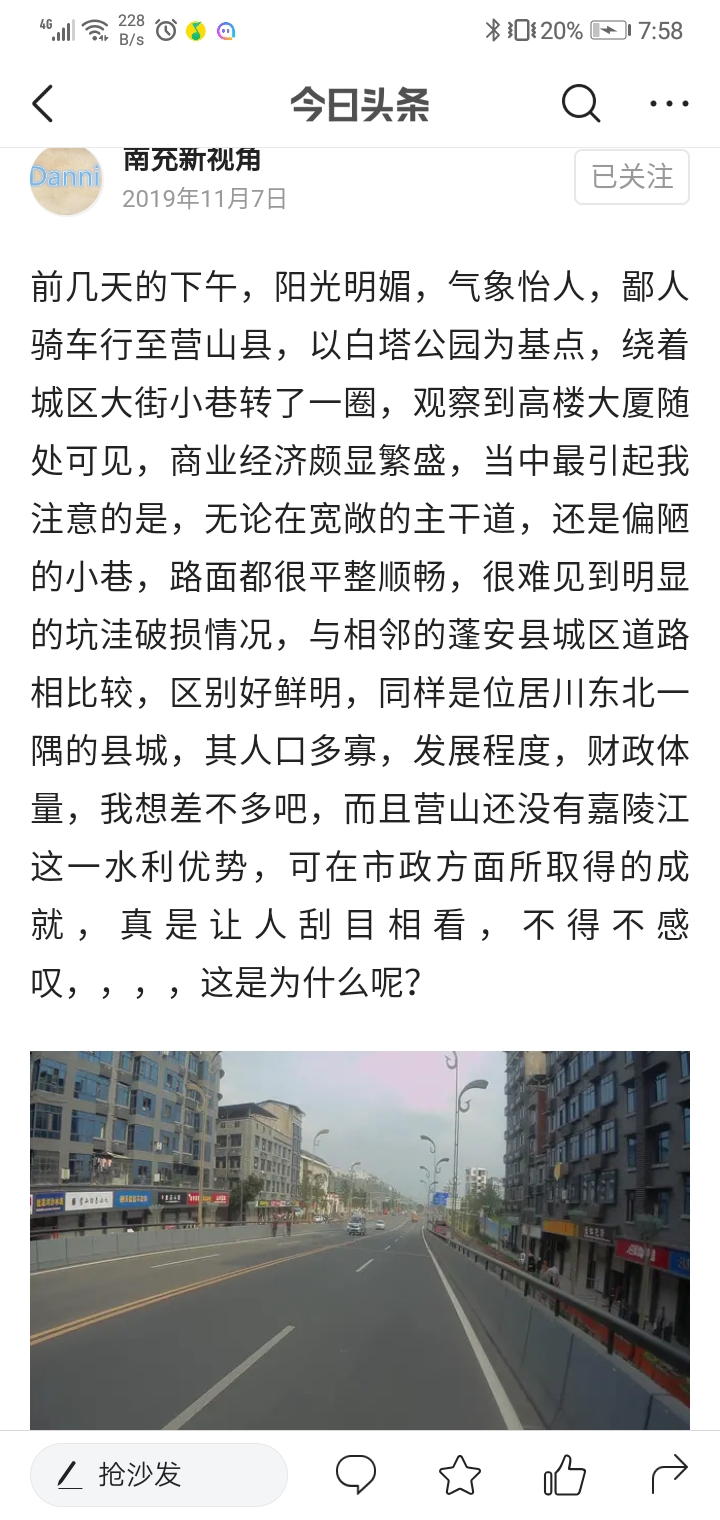This screenshot has width=720, height=1520.
Task: Go back from the article
Action: (x=42, y=104)
